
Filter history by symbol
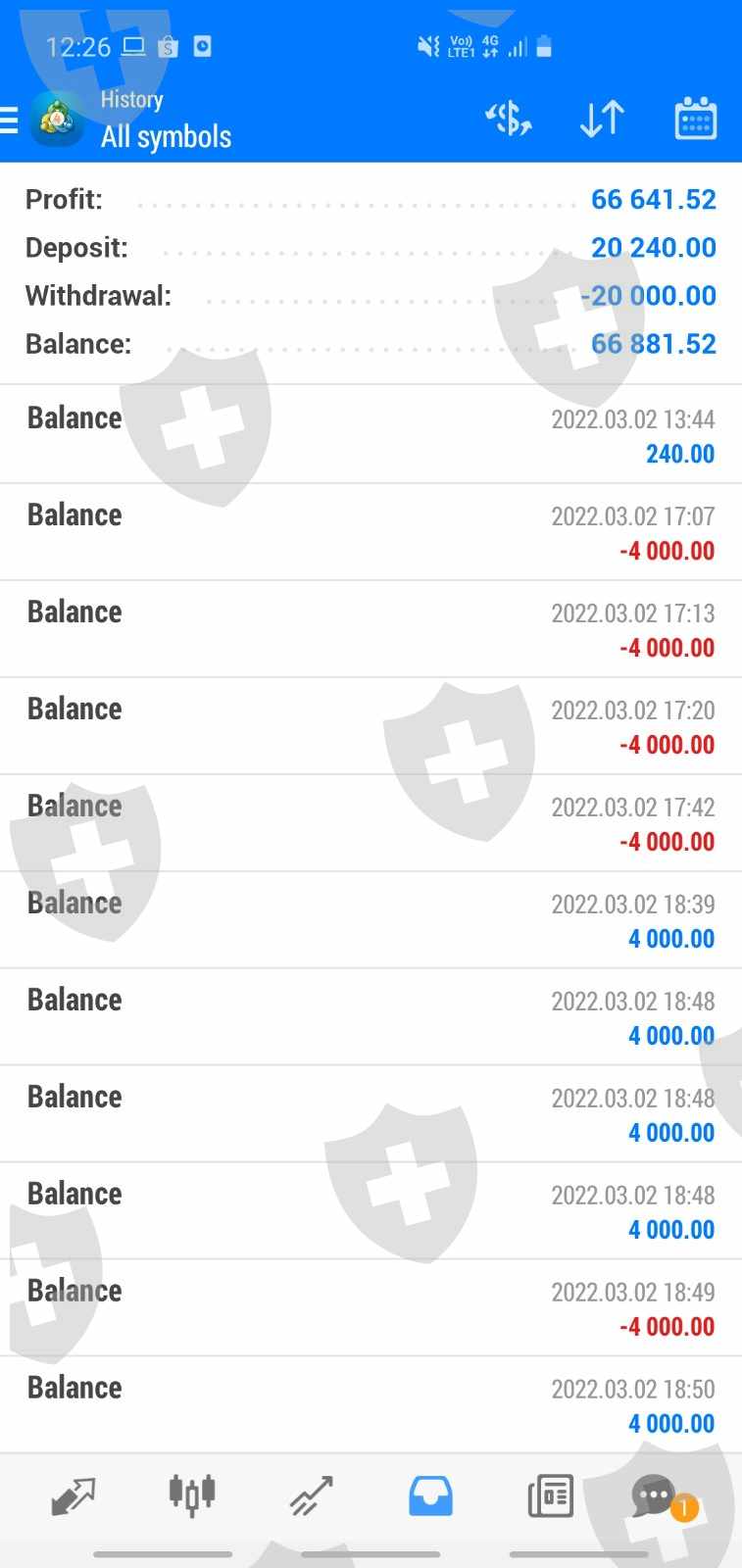(x=509, y=120)
